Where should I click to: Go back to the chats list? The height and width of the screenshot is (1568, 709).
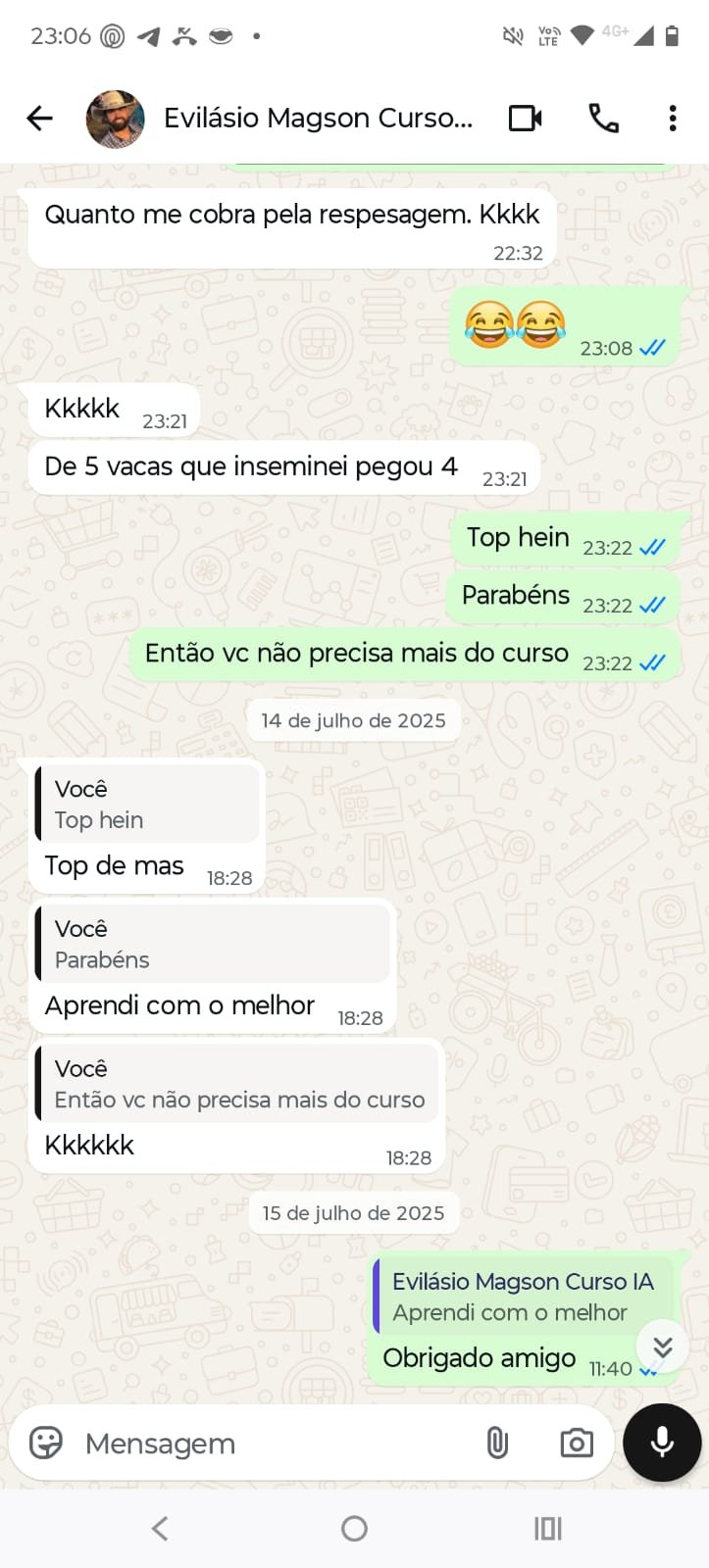pyautogui.click(x=39, y=119)
